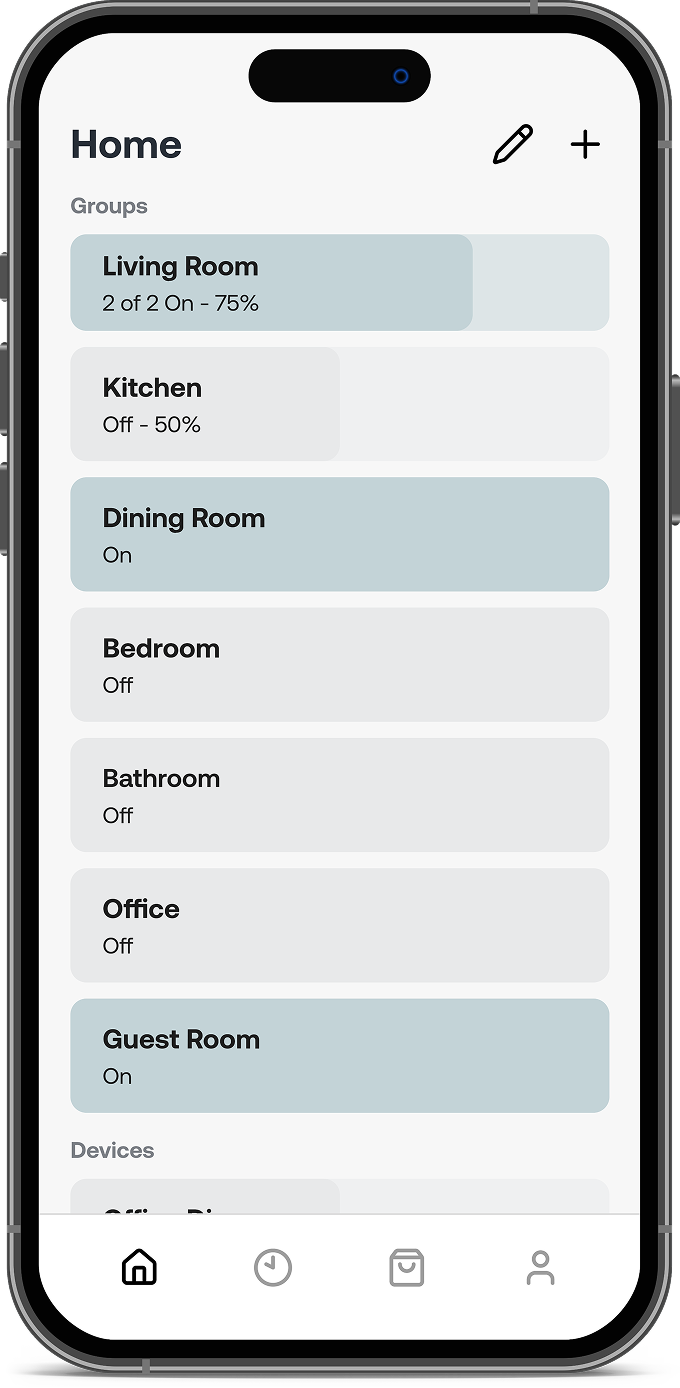Switch off the Dining Room group

point(339,534)
